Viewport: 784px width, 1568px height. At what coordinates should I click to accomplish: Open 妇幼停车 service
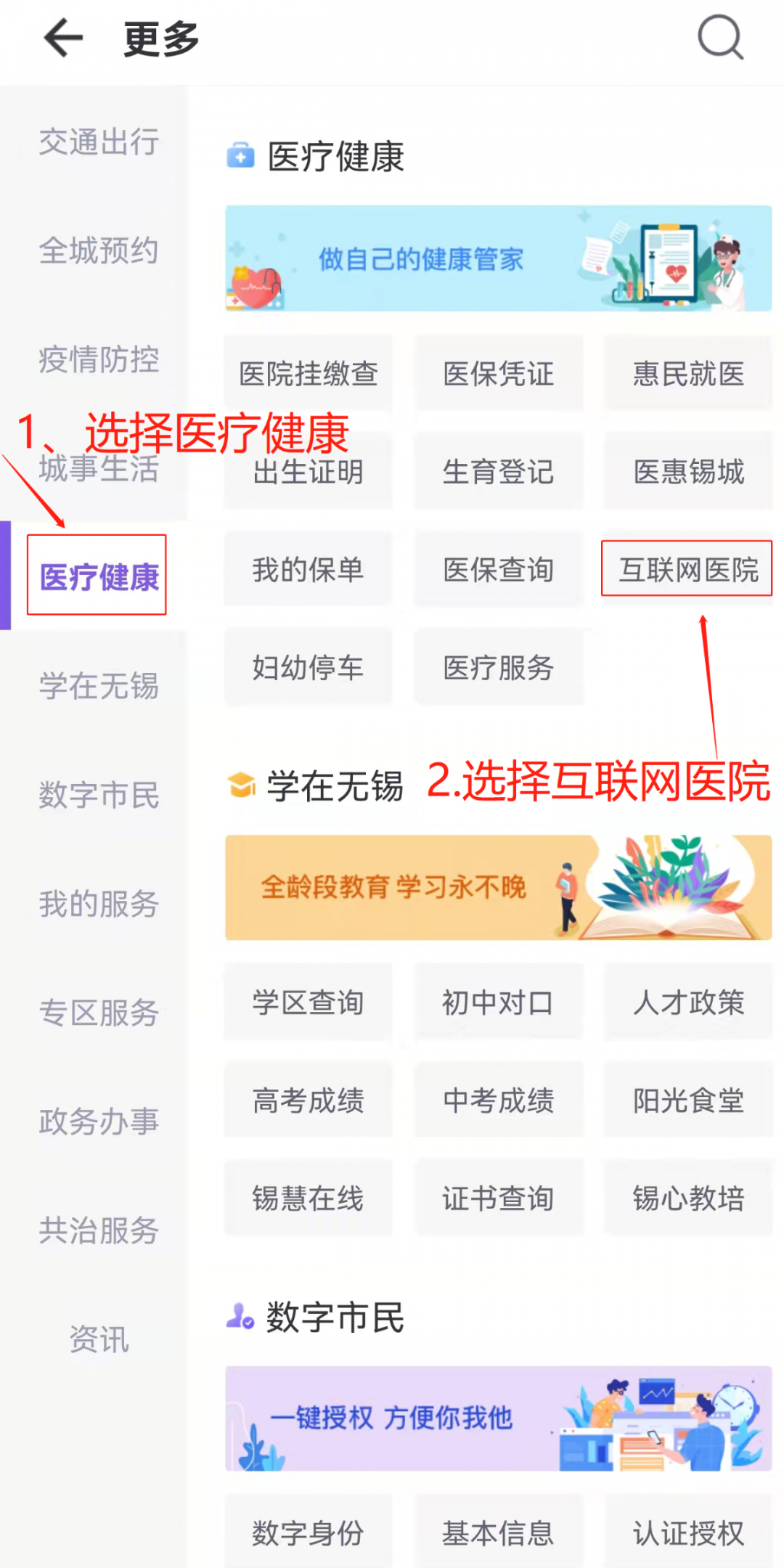(308, 668)
